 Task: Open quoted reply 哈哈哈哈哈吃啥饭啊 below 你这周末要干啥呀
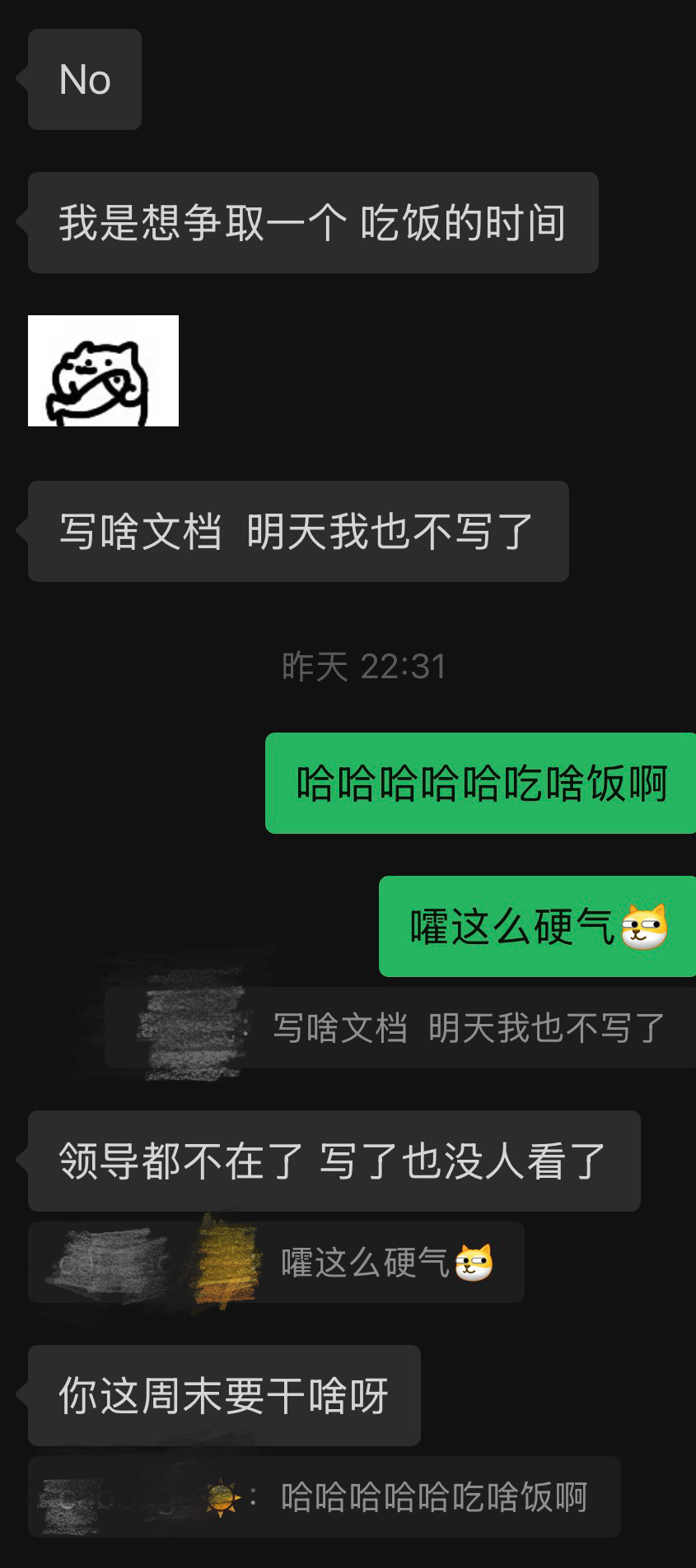324,1496
